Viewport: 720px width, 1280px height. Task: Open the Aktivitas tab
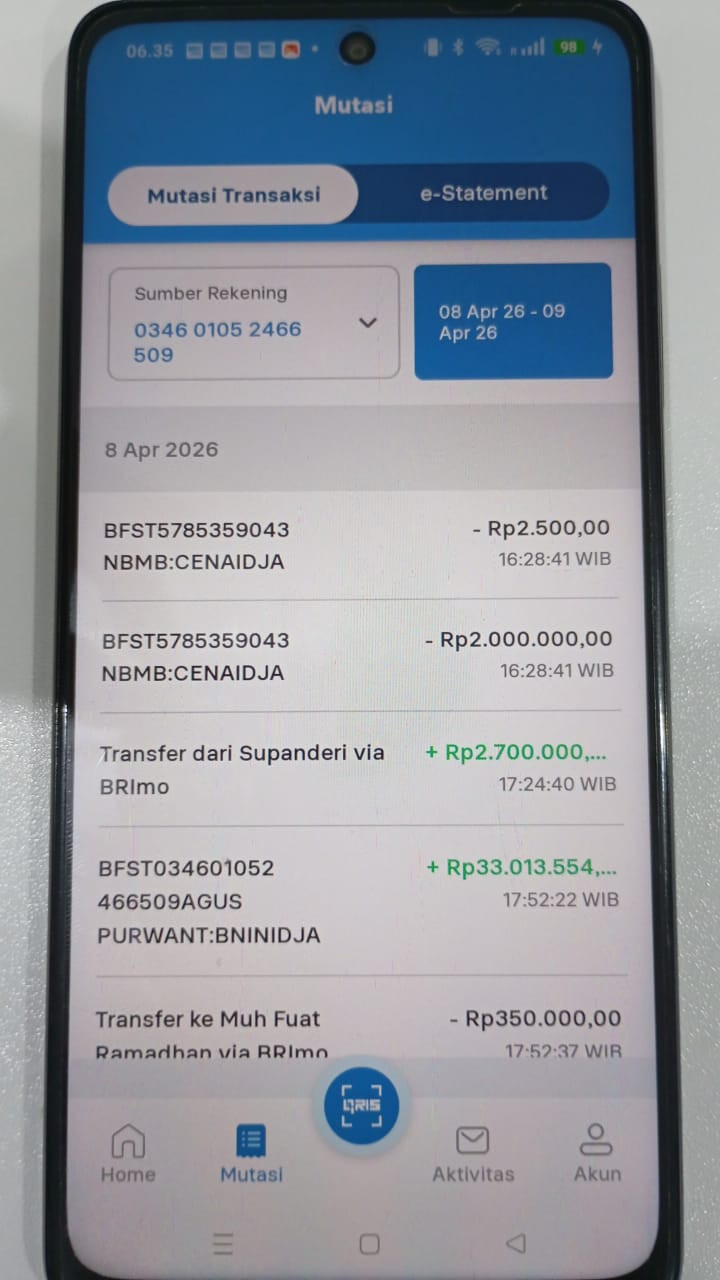point(473,1153)
